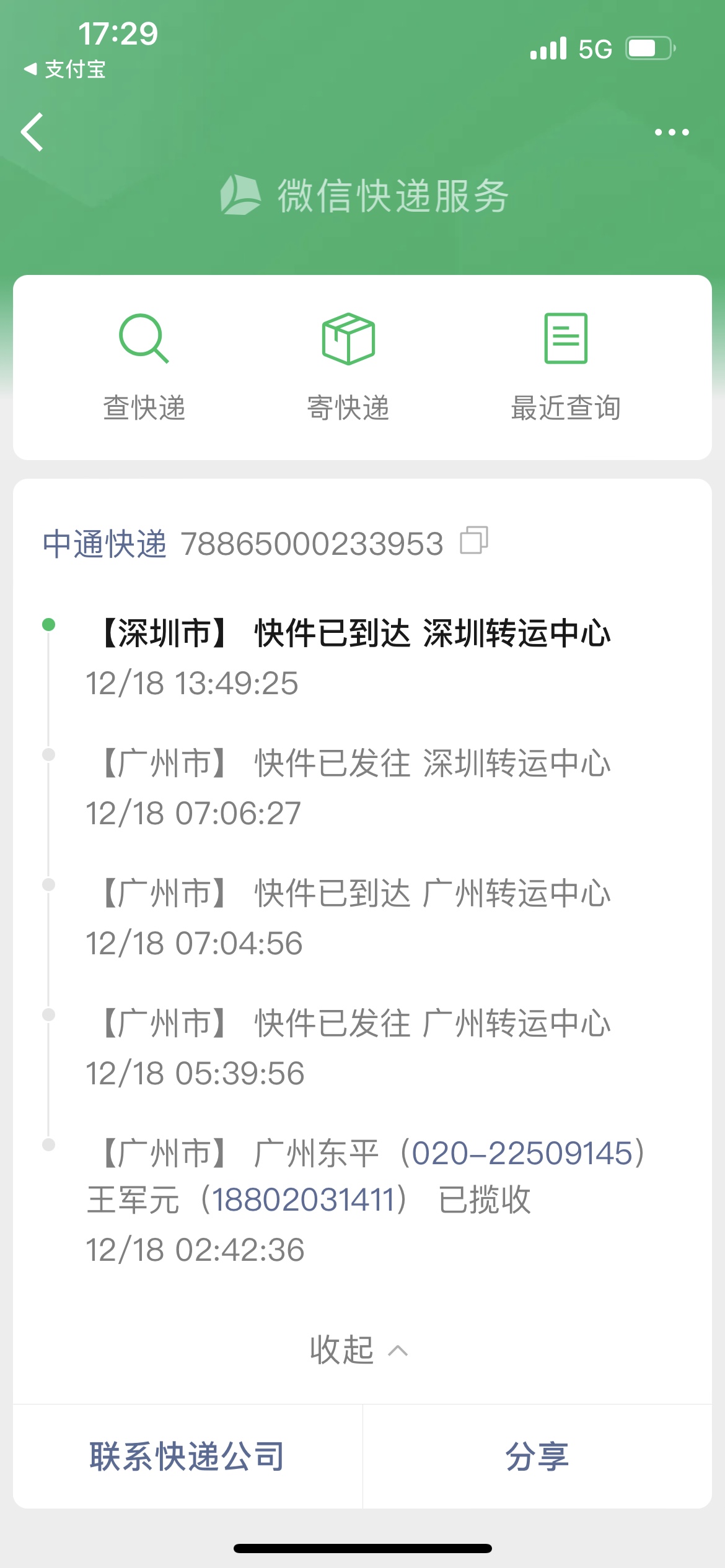Call courier phone 18802031411
The width and height of the screenshot is (725, 1568).
click(x=303, y=1200)
